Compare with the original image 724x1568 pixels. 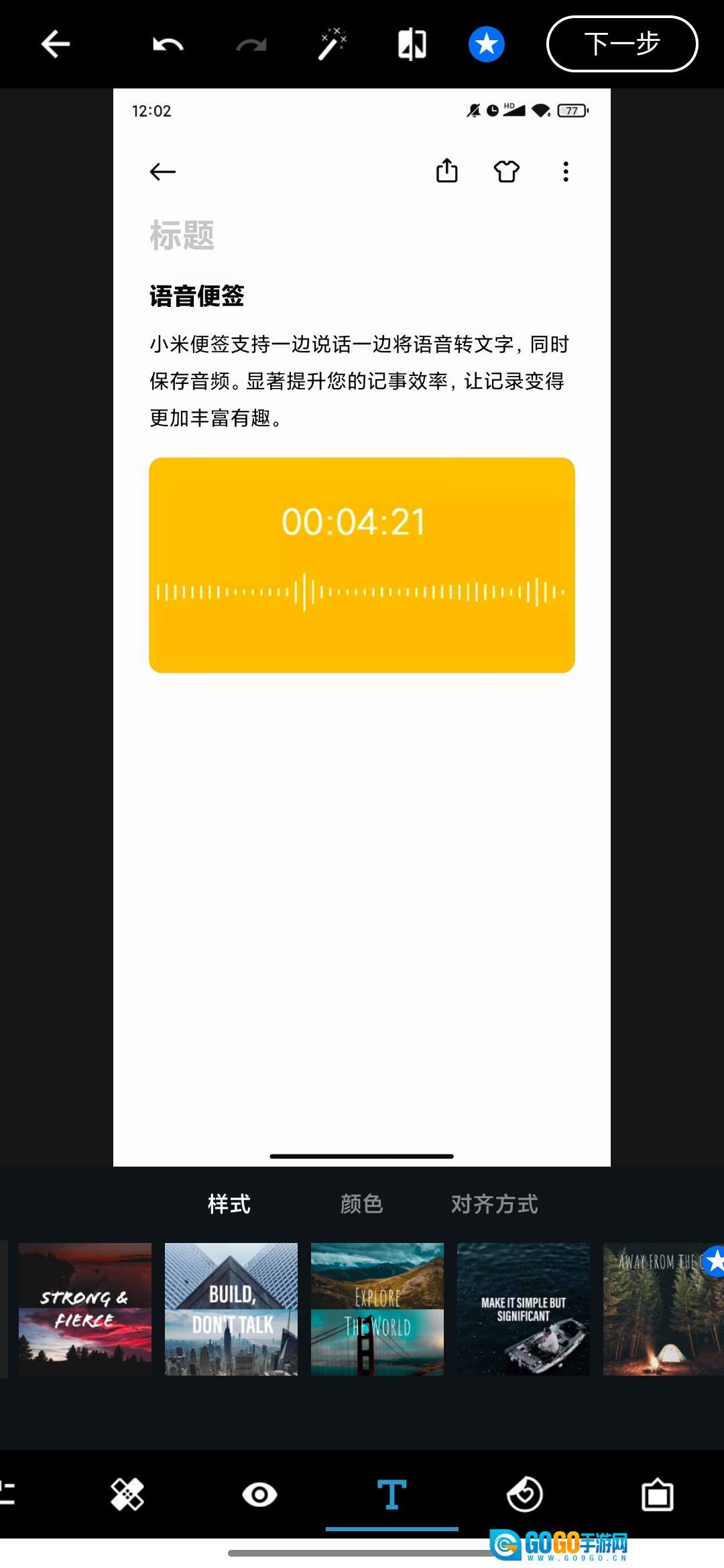pyautogui.click(x=412, y=44)
